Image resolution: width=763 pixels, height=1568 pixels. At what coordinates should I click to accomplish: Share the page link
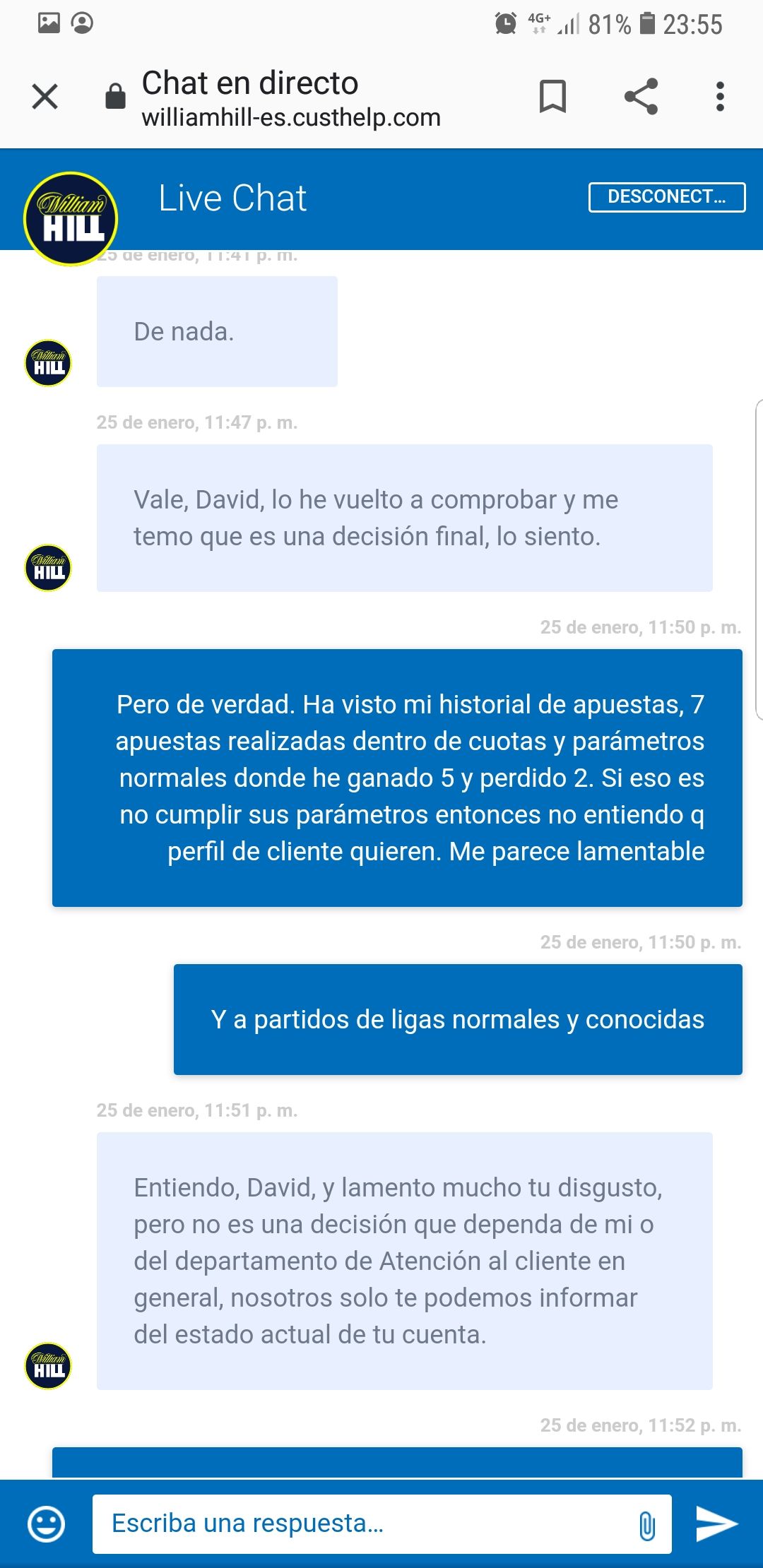(x=641, y=97)
